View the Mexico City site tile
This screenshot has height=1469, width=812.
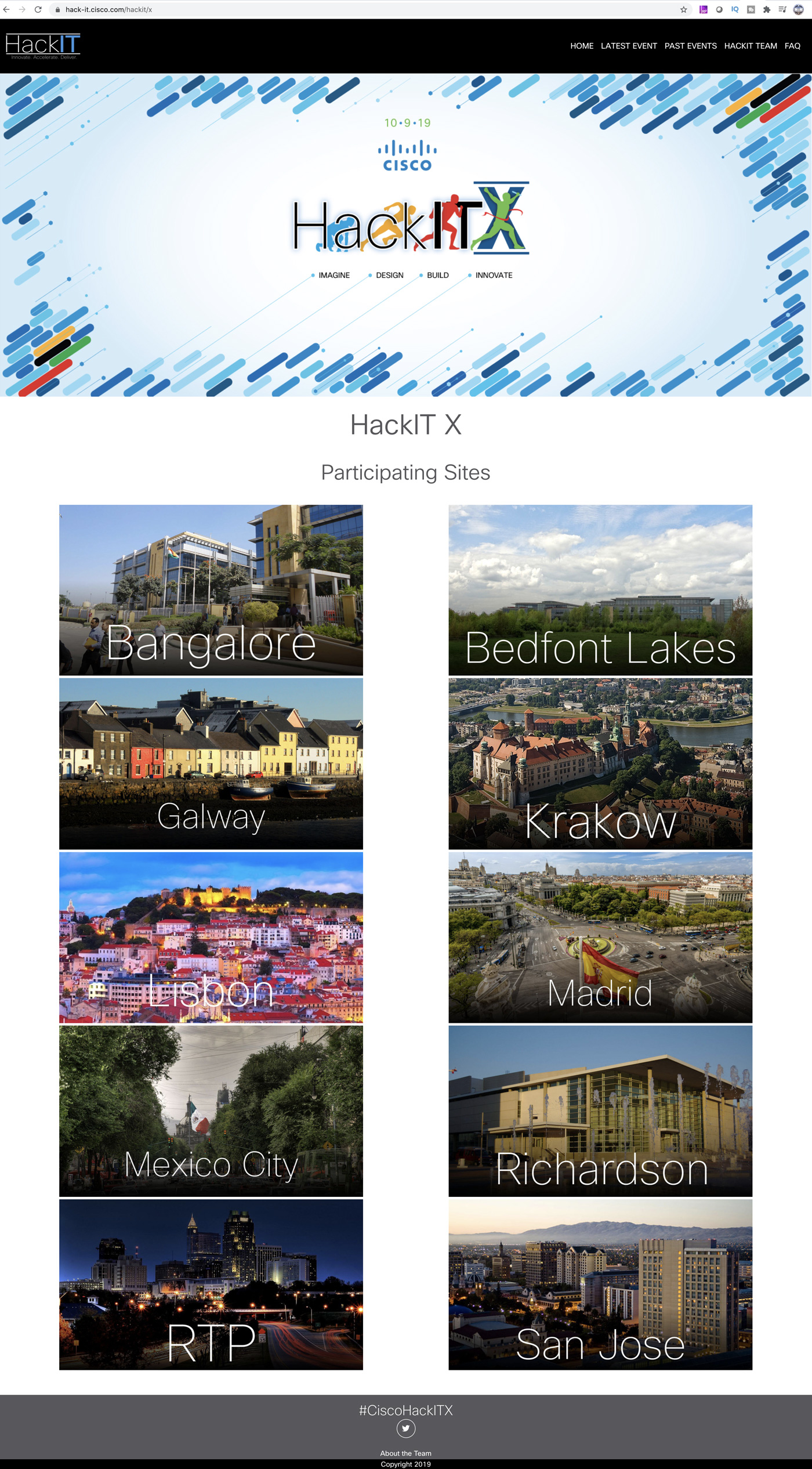(211, 1110)
